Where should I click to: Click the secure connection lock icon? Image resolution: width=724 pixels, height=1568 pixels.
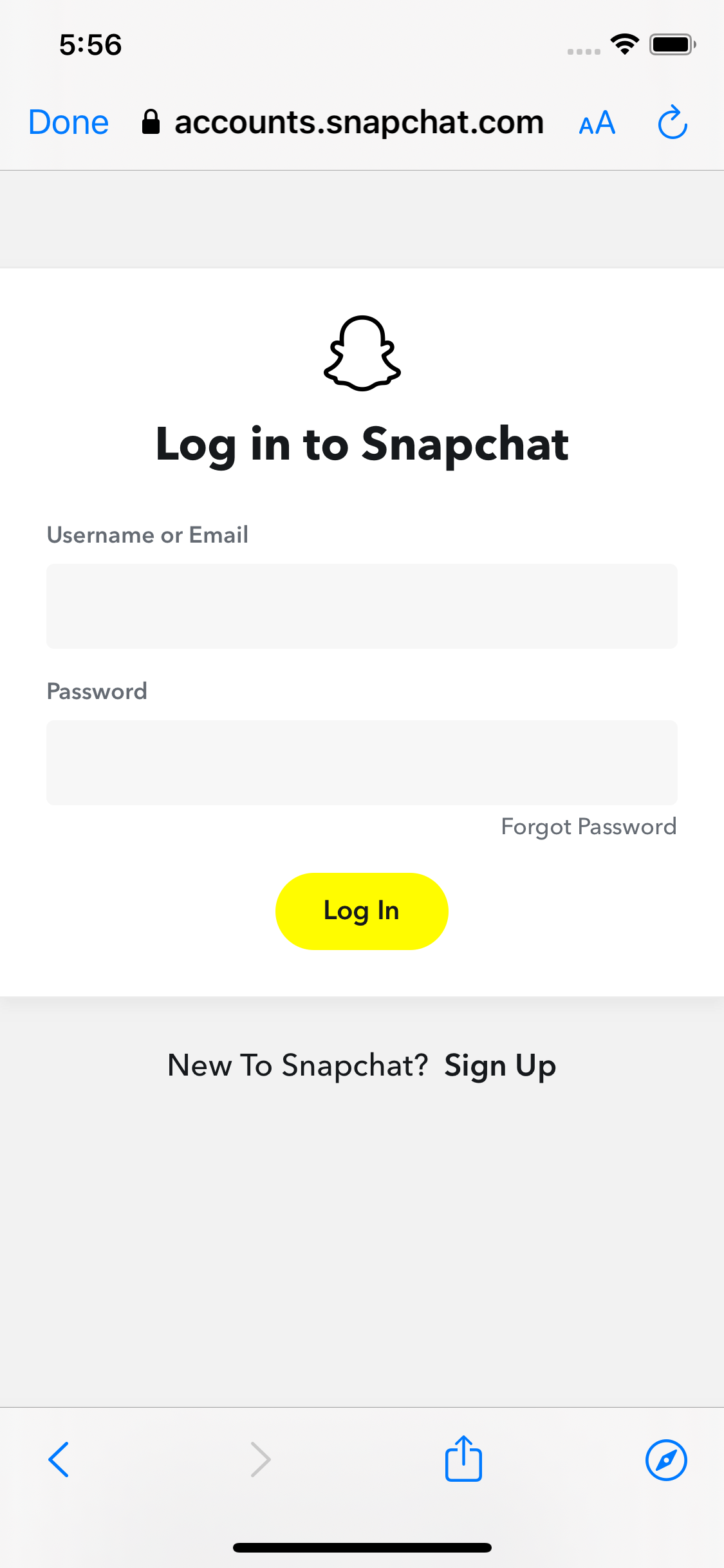(x=151, y=122)
